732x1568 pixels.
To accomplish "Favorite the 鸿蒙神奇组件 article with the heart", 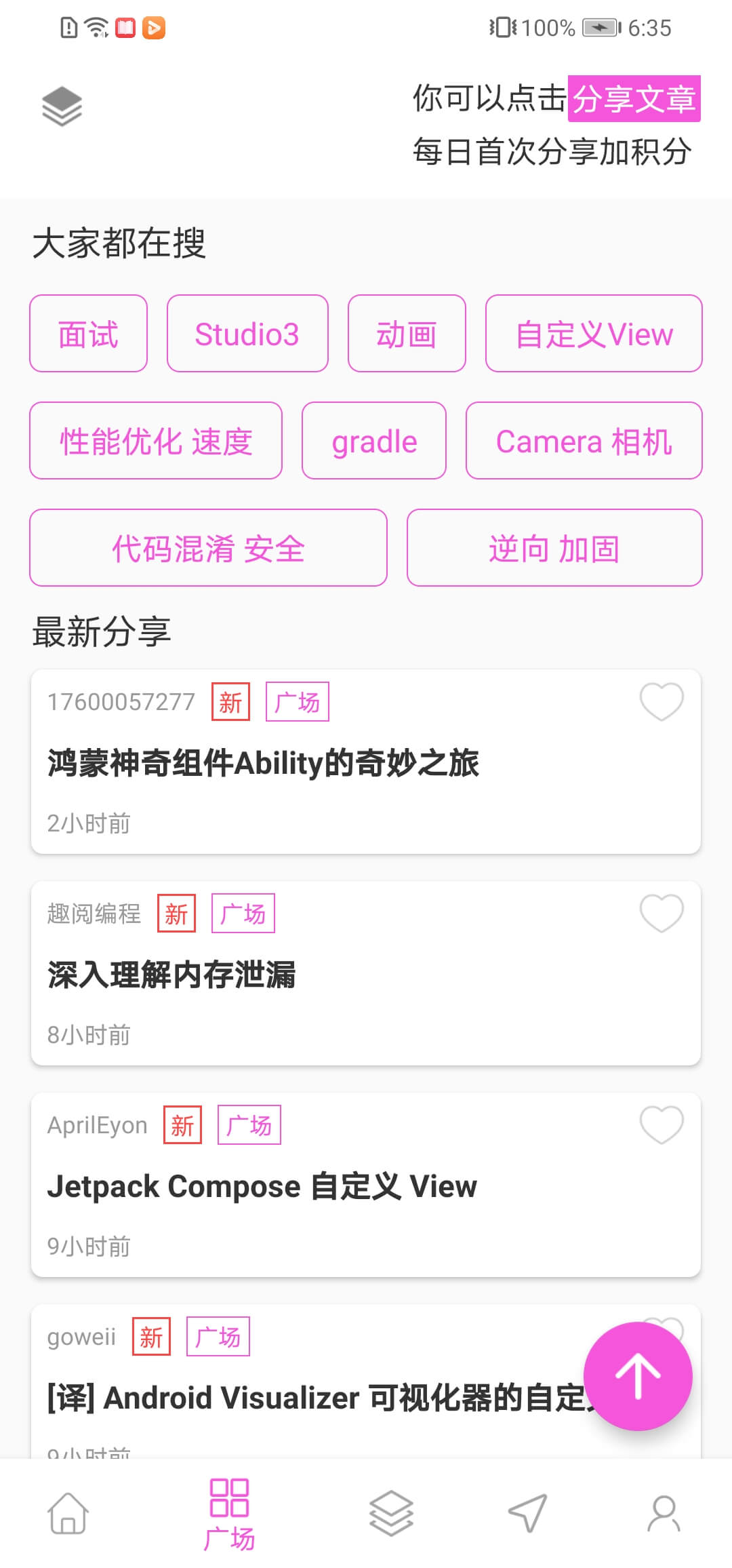I will (662, 701).
